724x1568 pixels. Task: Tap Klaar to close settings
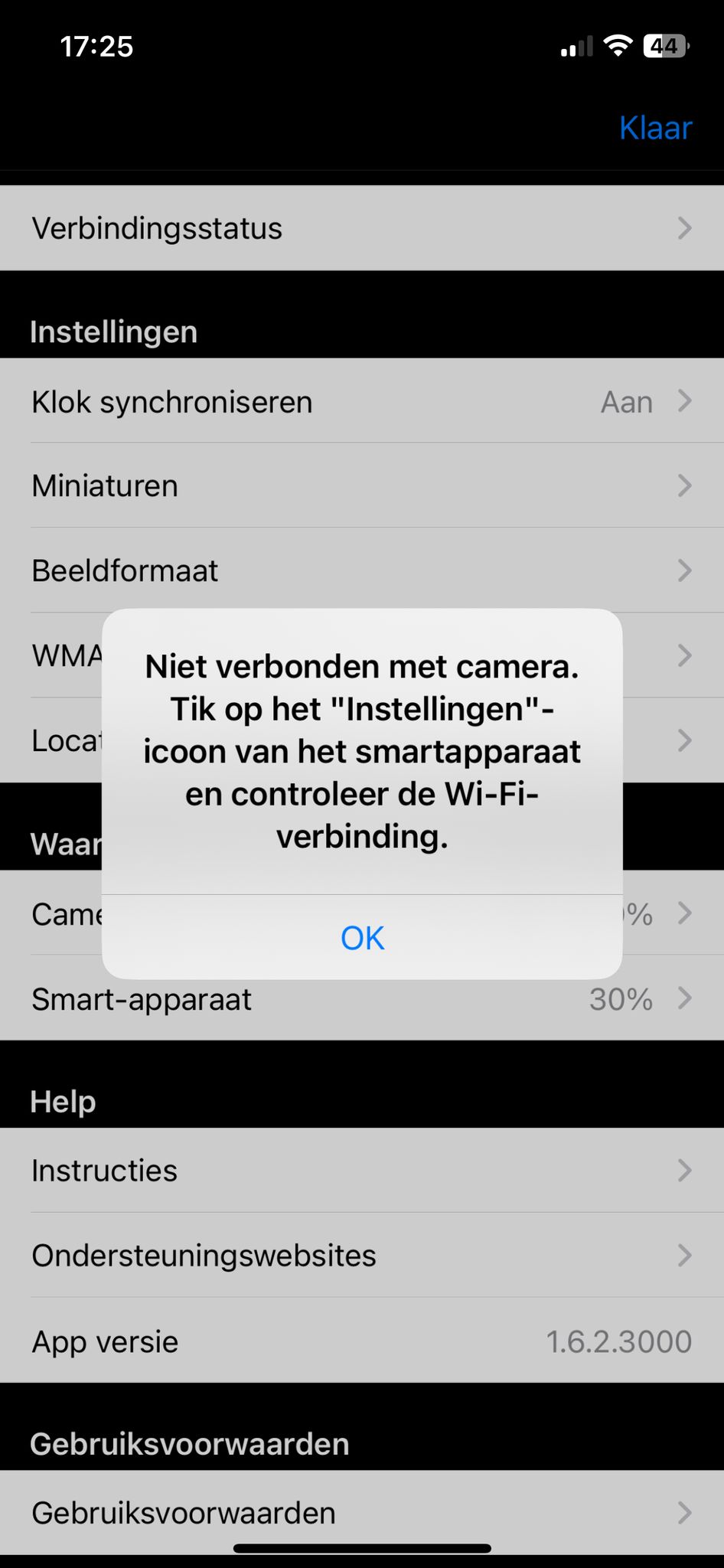pyautogui.click(x=655, y=128)
